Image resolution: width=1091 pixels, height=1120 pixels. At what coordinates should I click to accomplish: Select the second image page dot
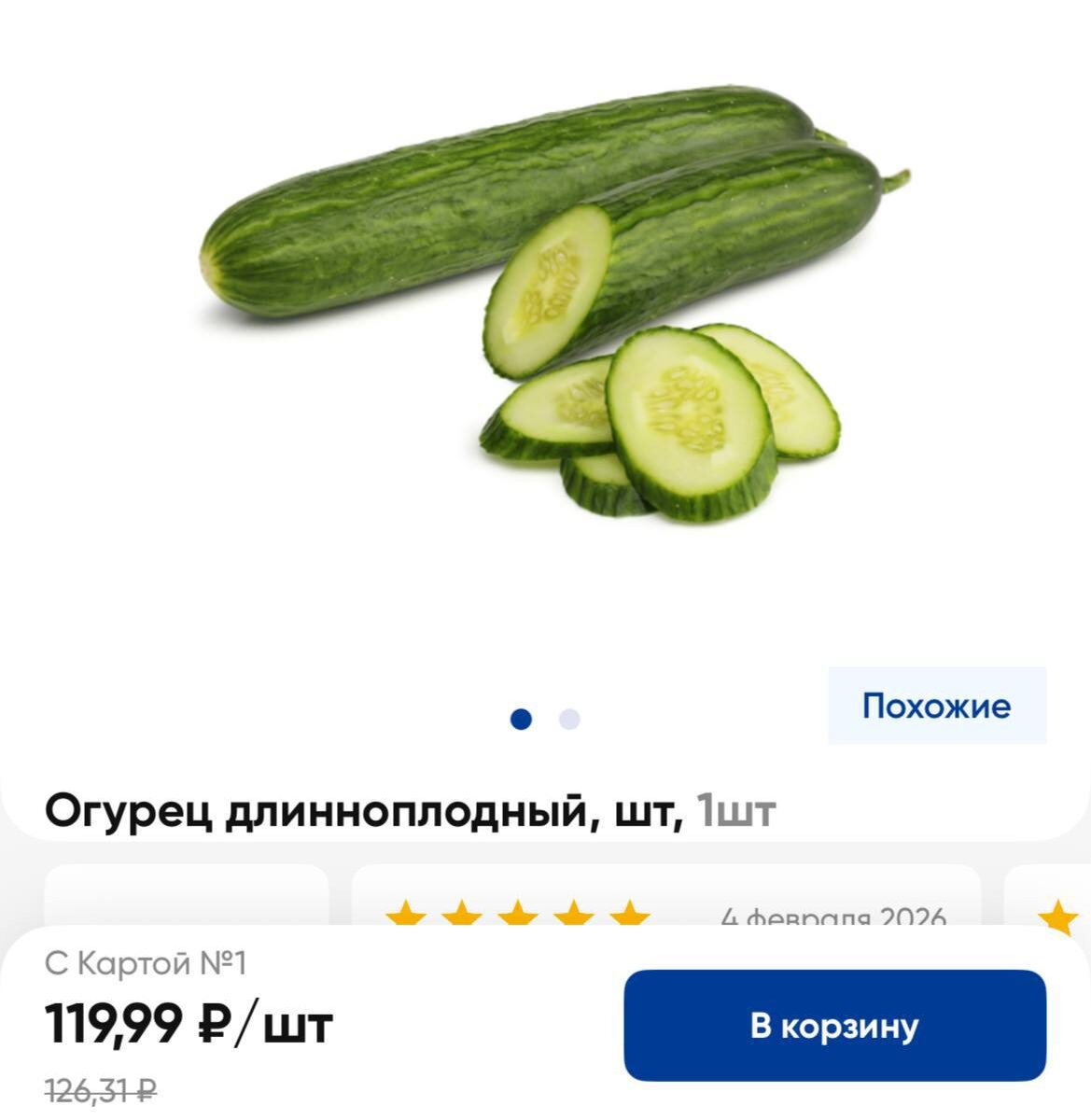coord(569,720)
